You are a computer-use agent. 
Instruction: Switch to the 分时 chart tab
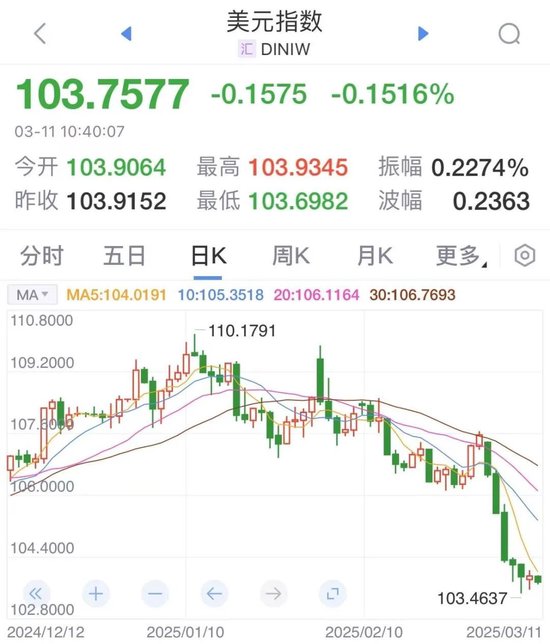pyautogui.click(x=41, y=255)
